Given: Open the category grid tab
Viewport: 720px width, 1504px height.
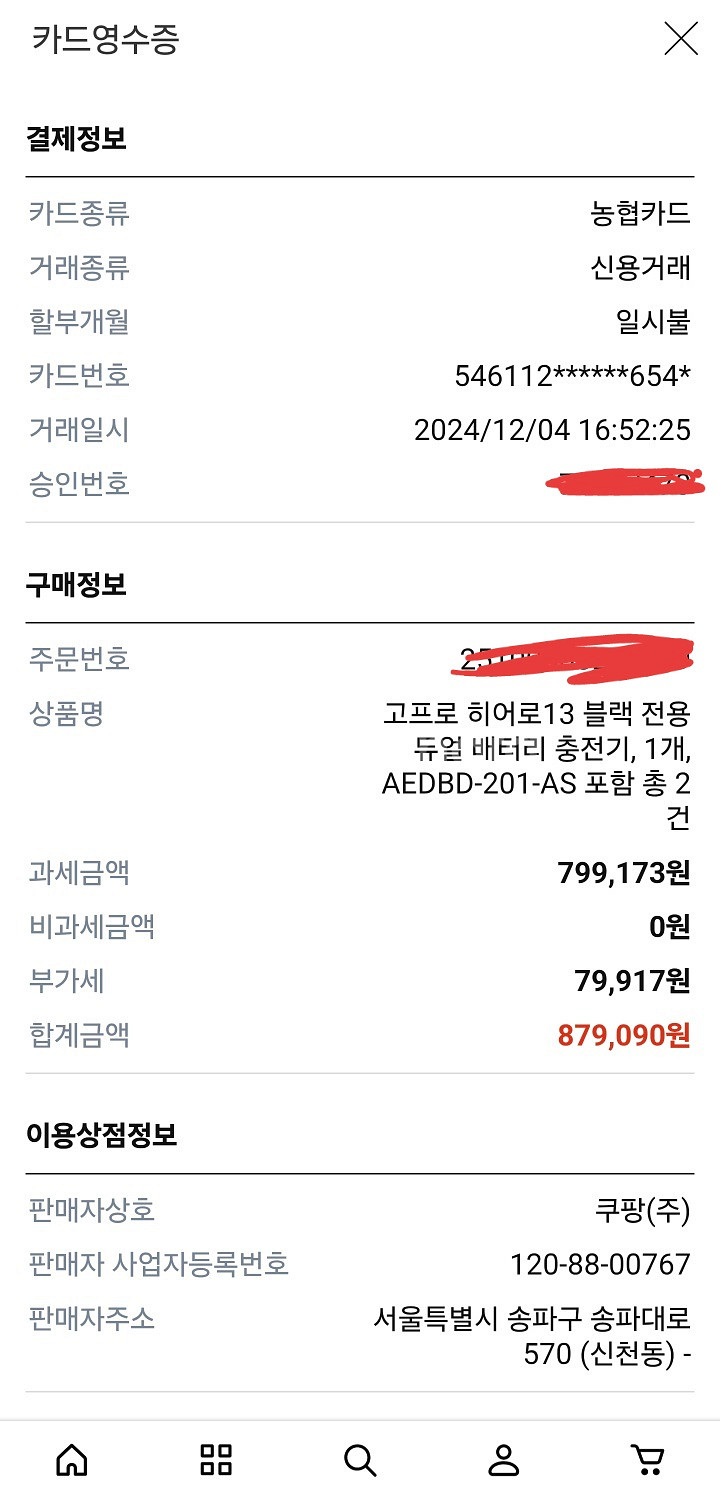Looking at the screenshot, I should (x=216, y=1459).
